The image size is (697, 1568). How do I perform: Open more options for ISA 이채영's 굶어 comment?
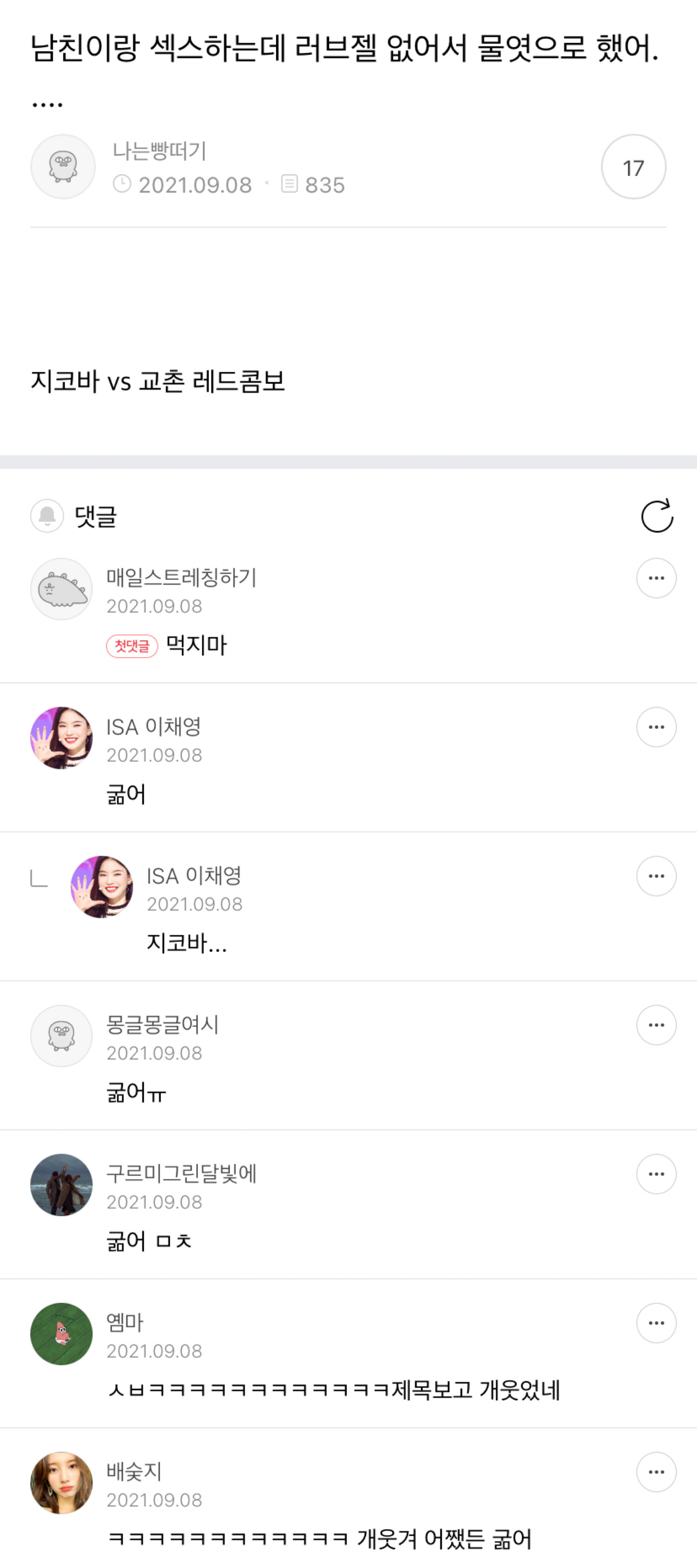click(x=656, y=727)
